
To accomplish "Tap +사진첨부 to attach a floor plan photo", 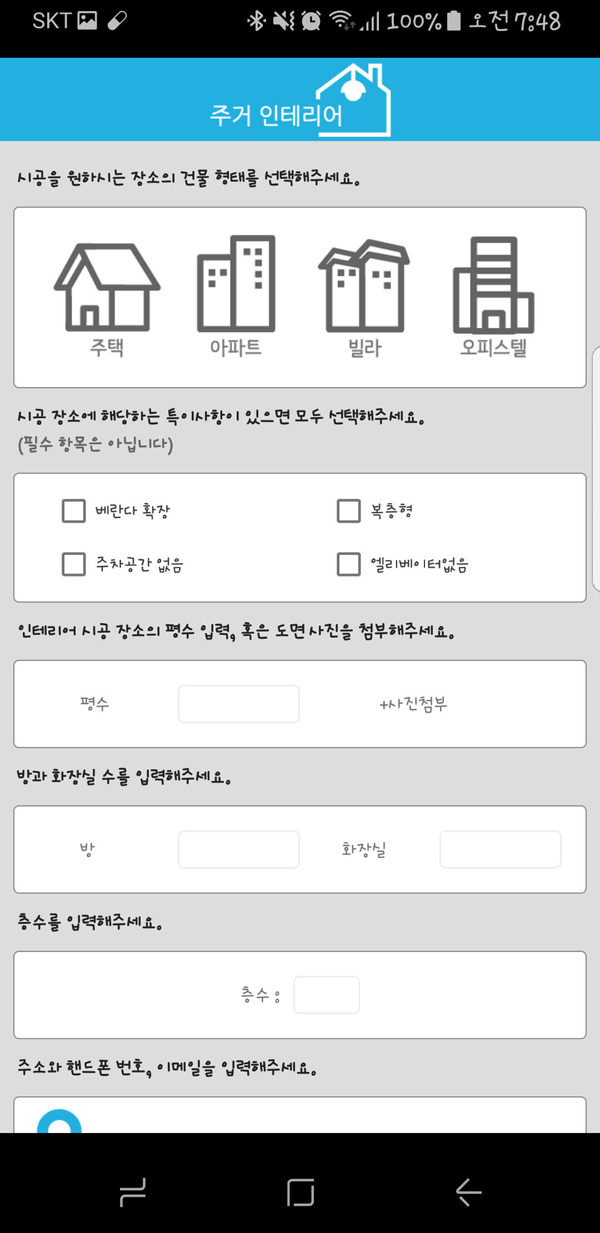I will tap(413, 704).
